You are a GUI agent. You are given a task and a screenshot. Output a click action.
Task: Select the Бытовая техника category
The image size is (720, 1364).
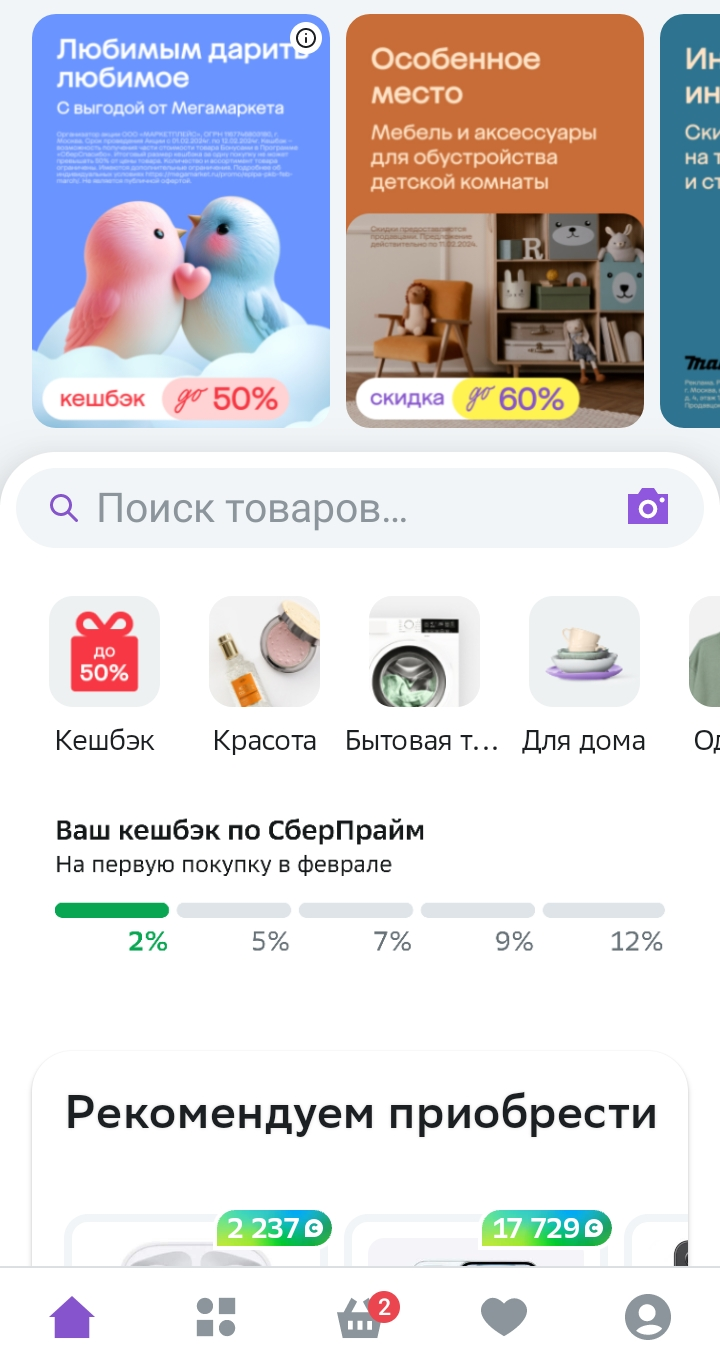click(422, 675)
